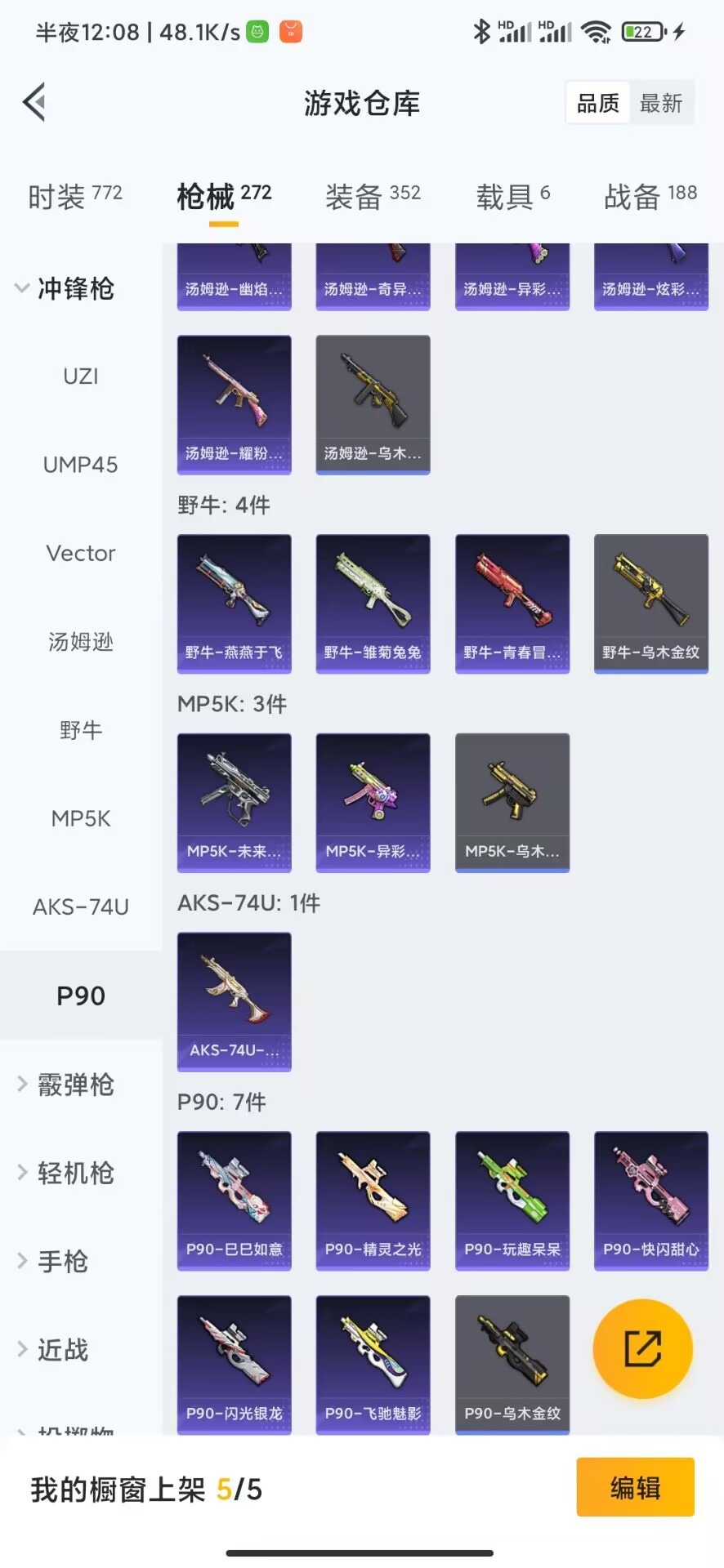Viewport: 724px width, 1568px height.
Task: Tap the 编辑 button
Action: click(635, 1488)
